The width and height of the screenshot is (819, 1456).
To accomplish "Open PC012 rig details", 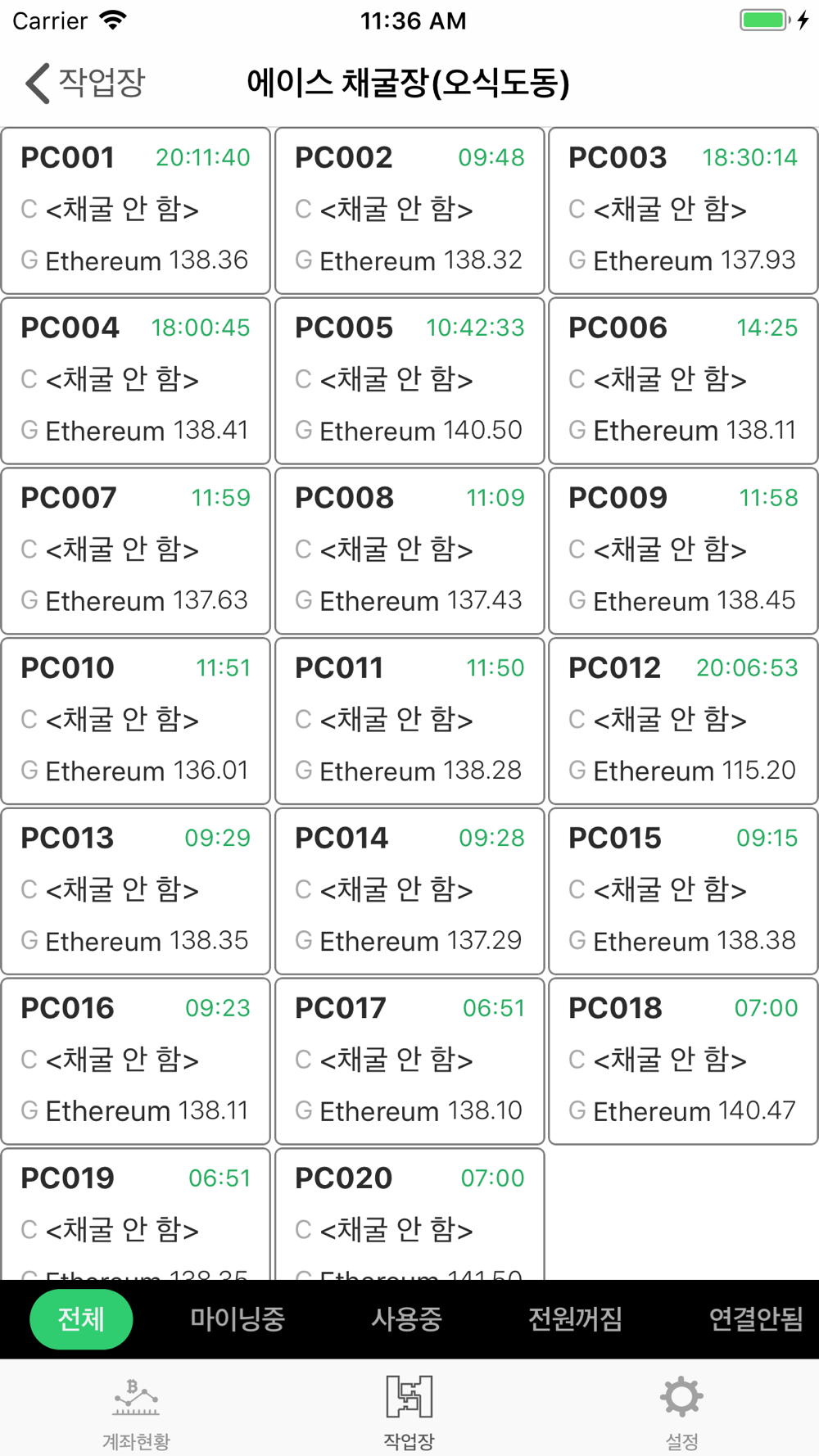I will pyautogui.click(x=683, y=721).
